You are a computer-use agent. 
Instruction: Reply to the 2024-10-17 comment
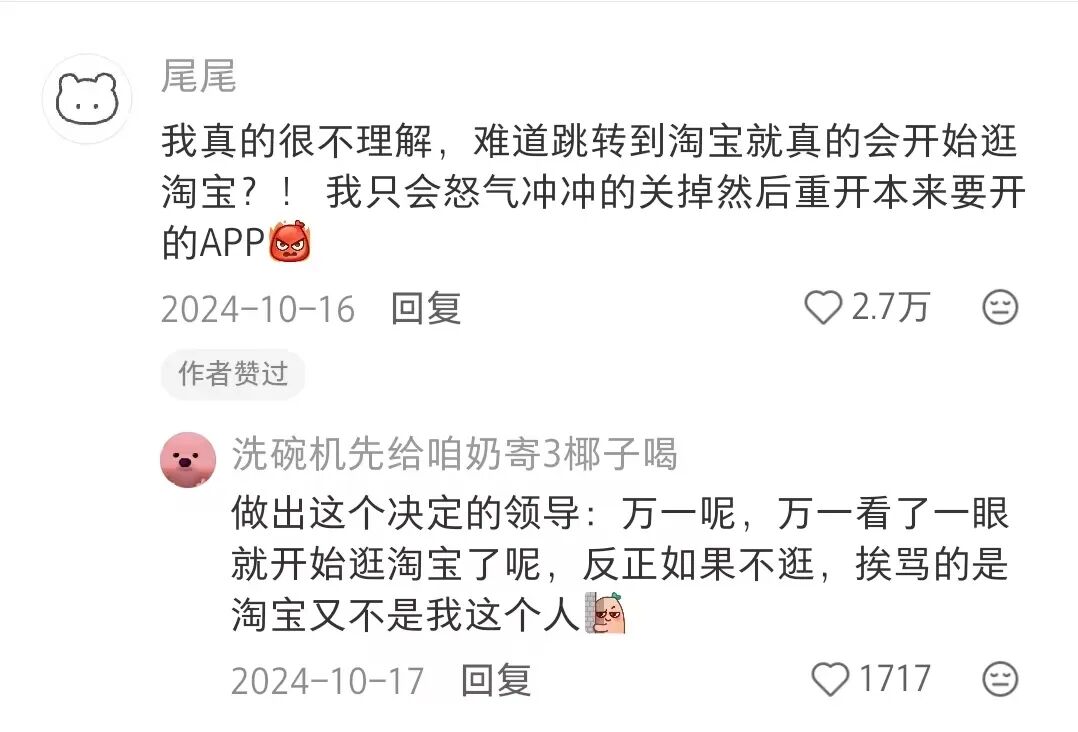[495, 681]
